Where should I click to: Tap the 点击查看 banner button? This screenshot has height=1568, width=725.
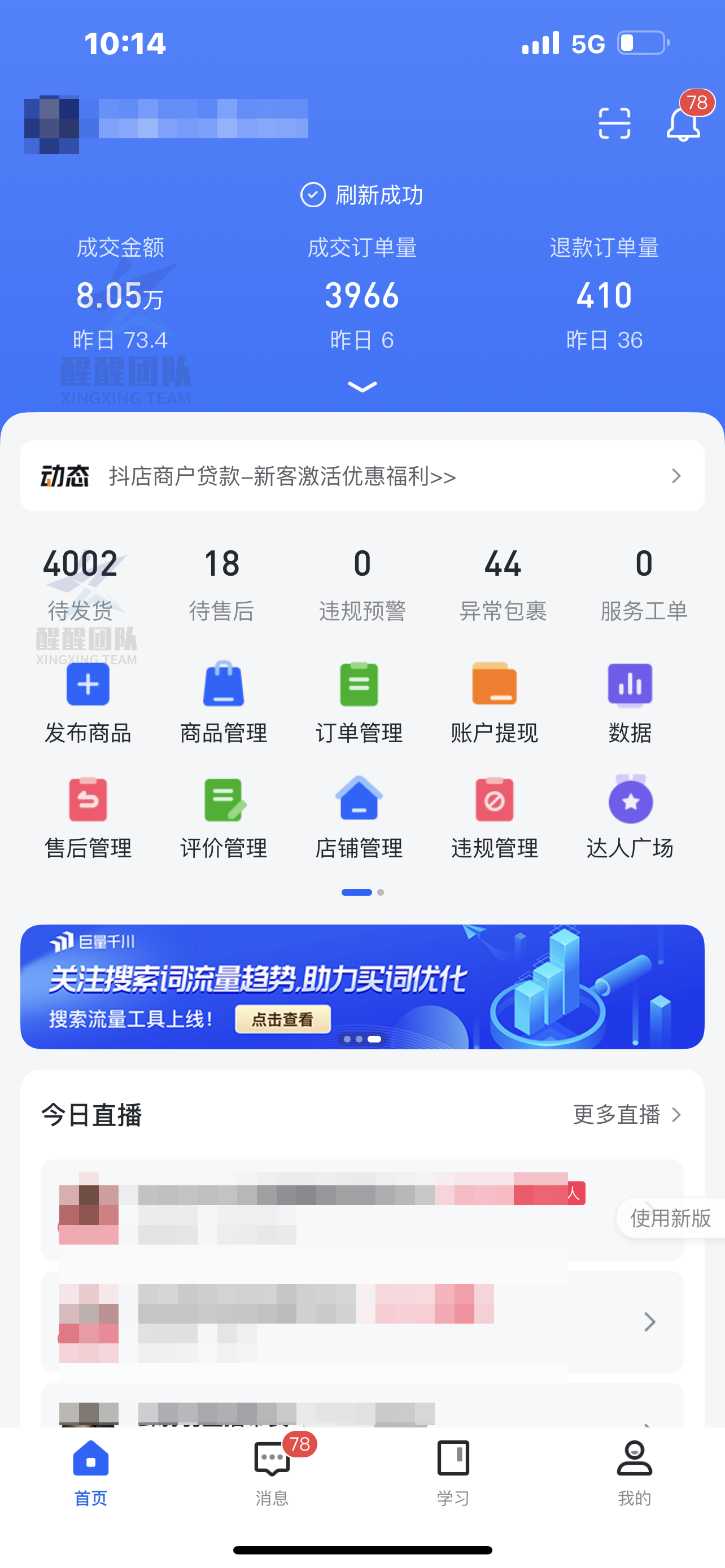pyautogui.click(x=282, y=1019)
